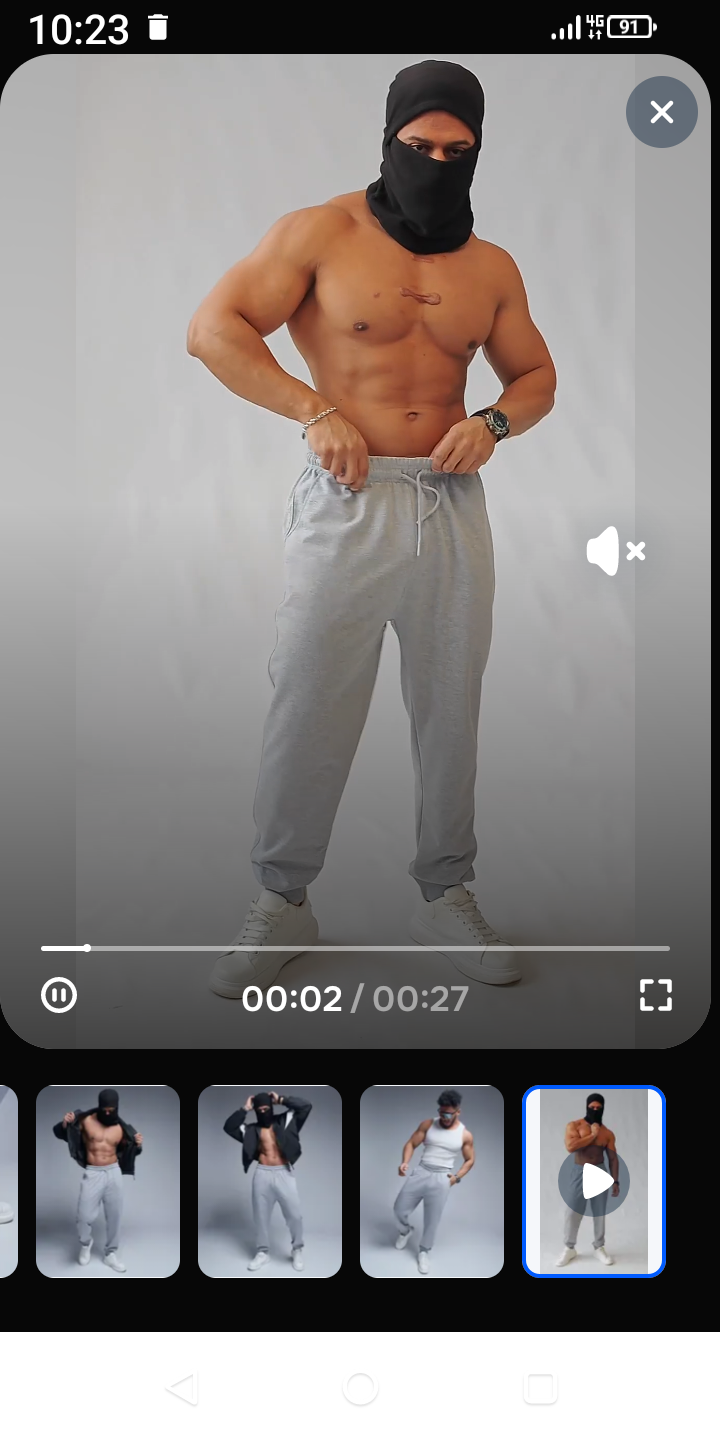Enter fullscreen video mode
The height and width of the screenshot is (1440, 720).
[656, 995]
